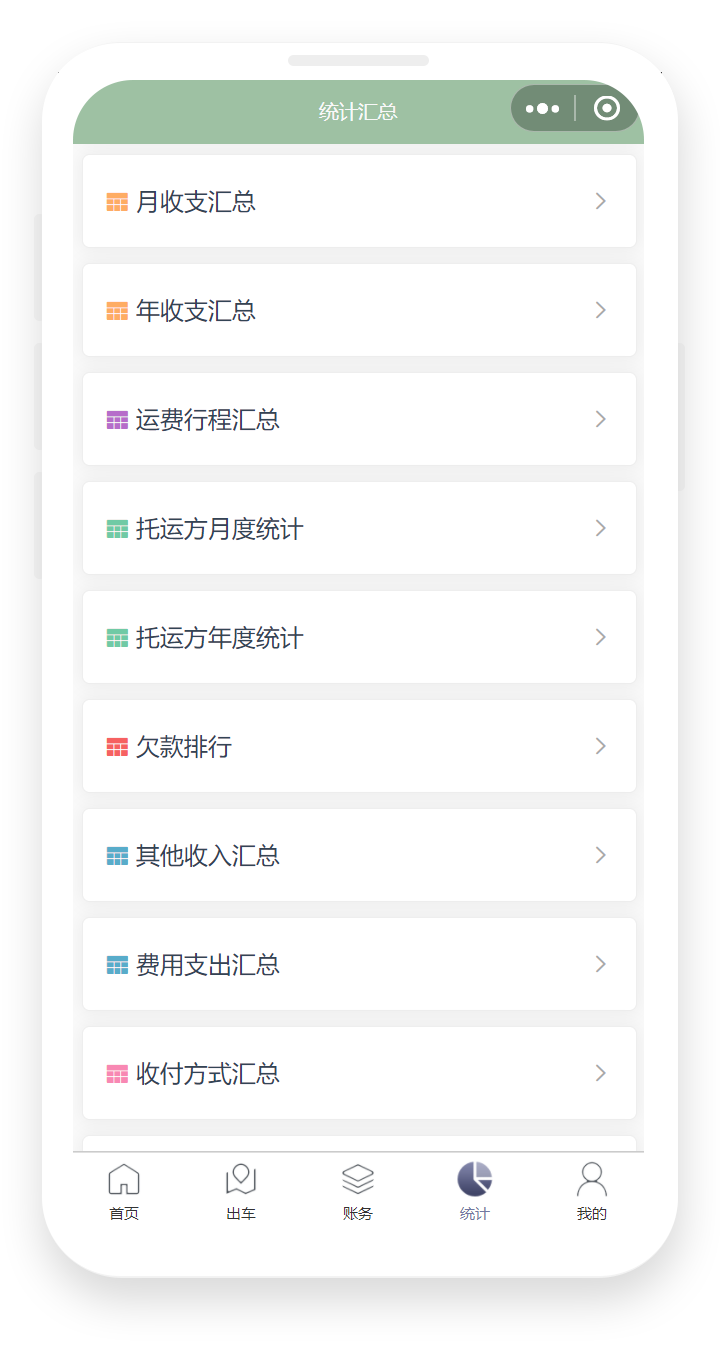Viewport: 720px width, 1368px height.
Task: View 收付方式汇总
Action: point(359,1073)
